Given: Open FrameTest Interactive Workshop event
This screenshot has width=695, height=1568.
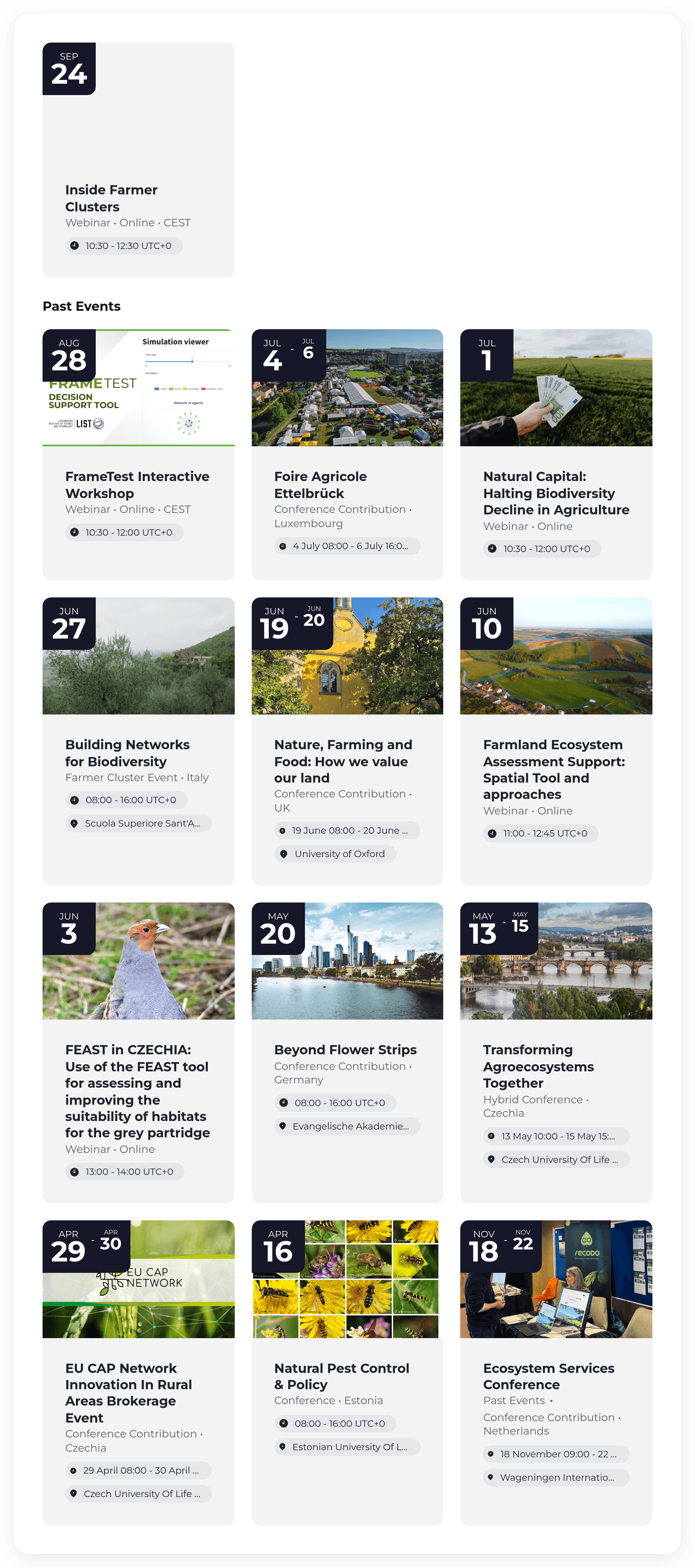Looking at the screenshot, I should tap(138, 454).
